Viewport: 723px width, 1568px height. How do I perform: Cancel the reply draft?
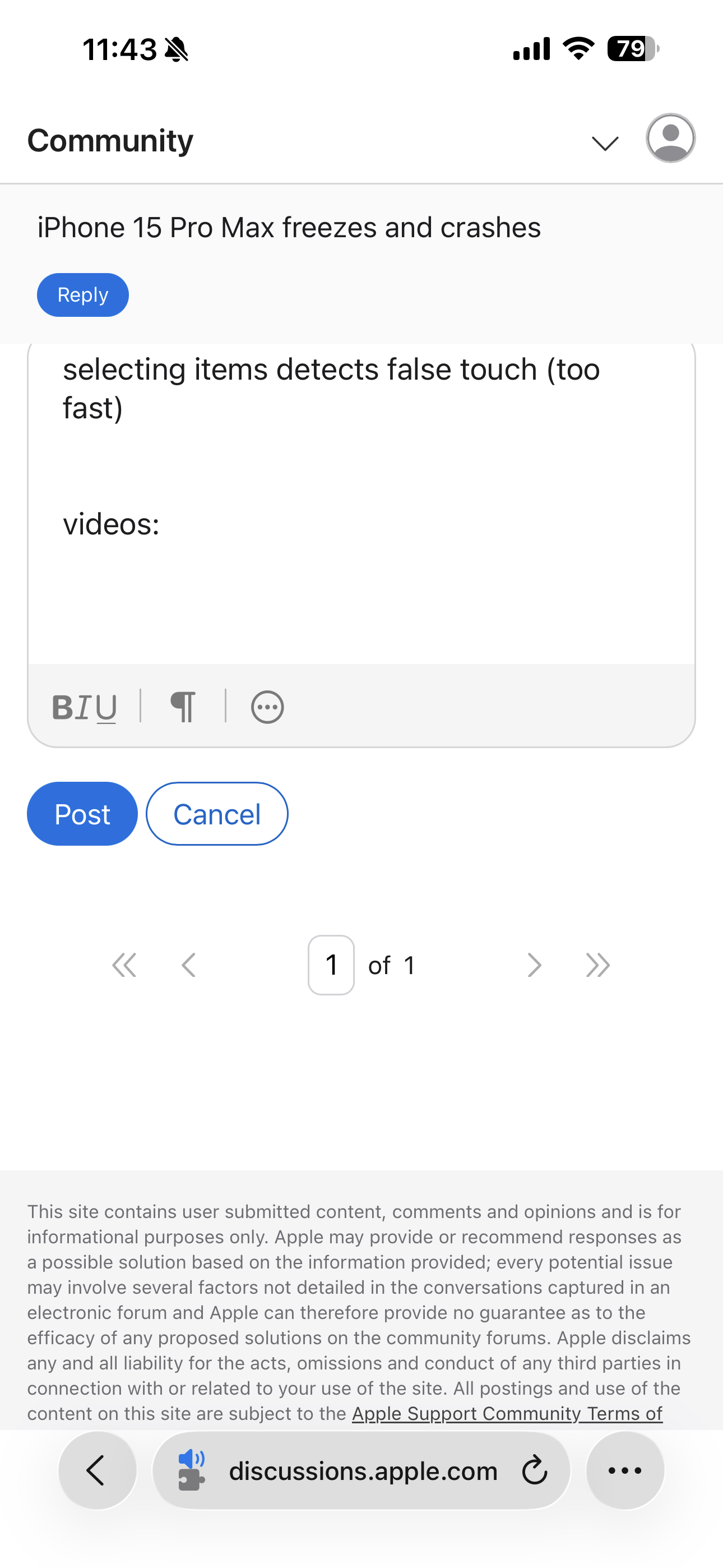pos(217,814)
